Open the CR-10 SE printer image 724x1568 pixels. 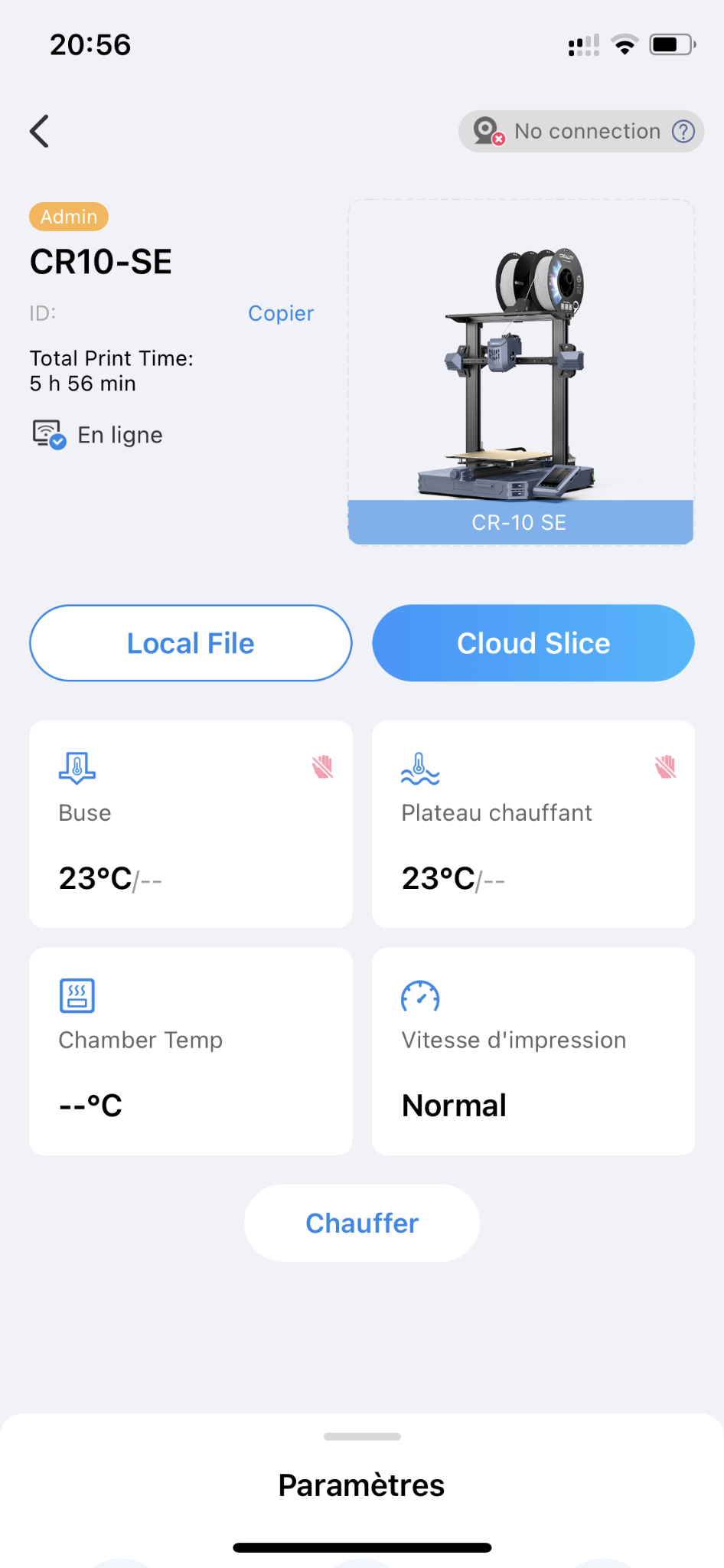pos(521,372)
